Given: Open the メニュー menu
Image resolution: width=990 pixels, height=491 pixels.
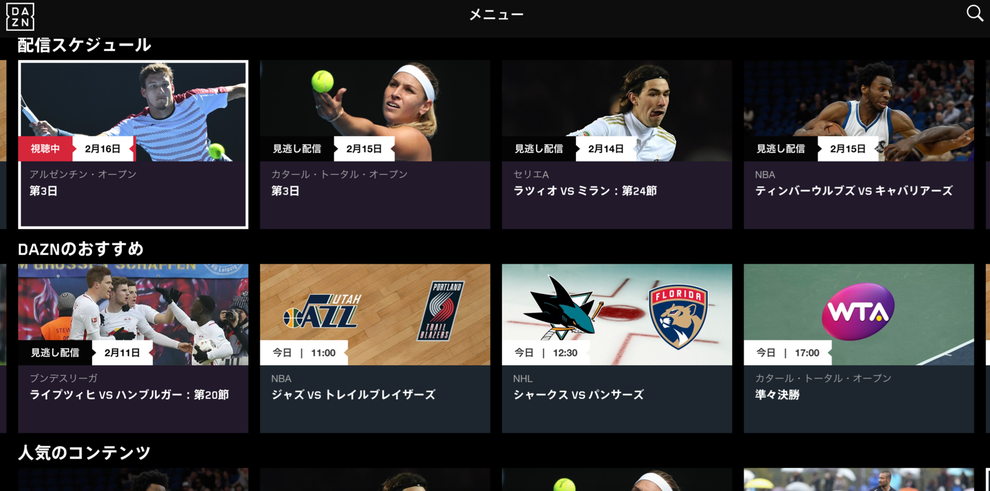Looking at the screenshot, I should (x=496, y=15).
